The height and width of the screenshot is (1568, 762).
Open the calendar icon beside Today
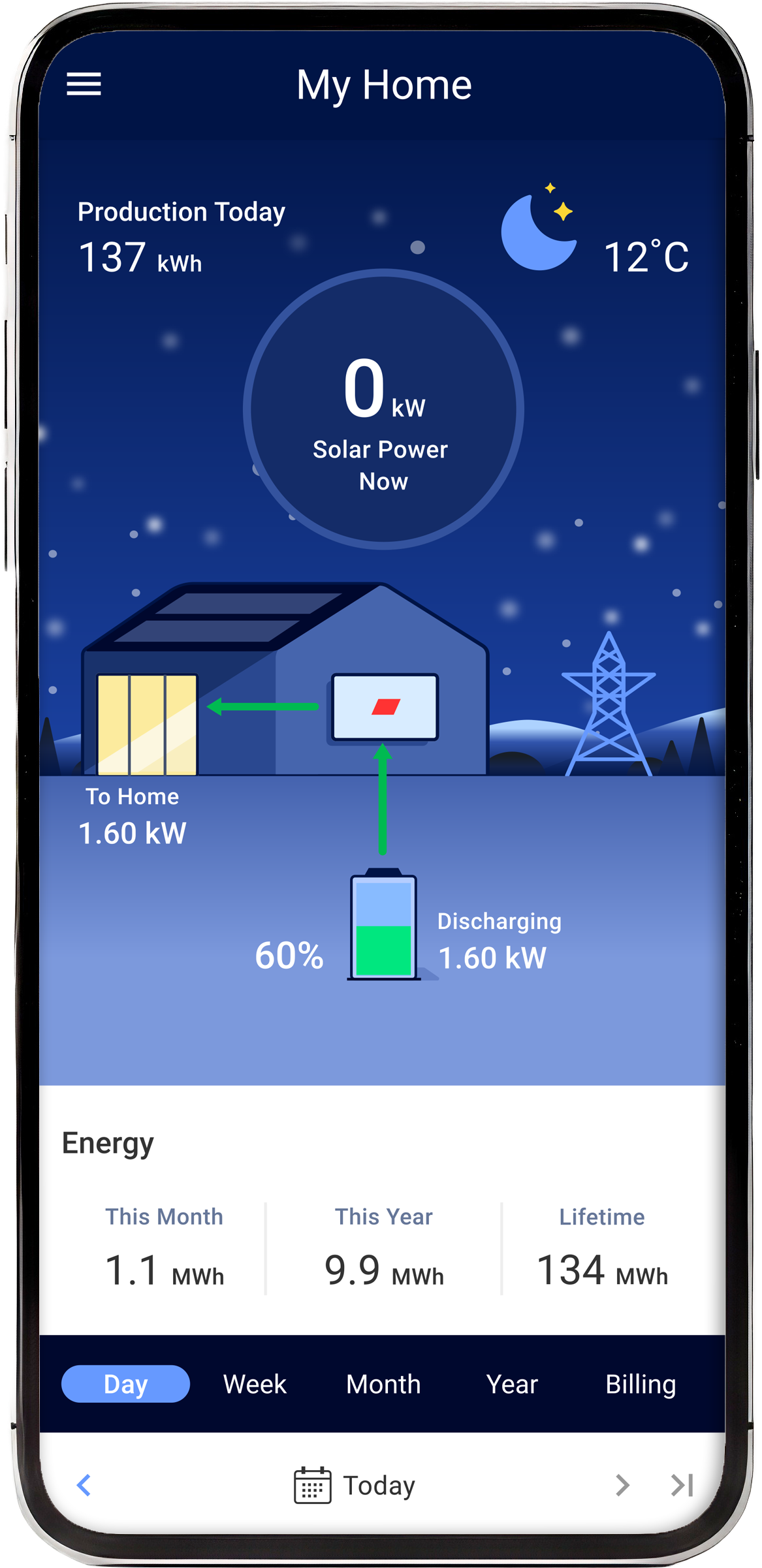311,1486
